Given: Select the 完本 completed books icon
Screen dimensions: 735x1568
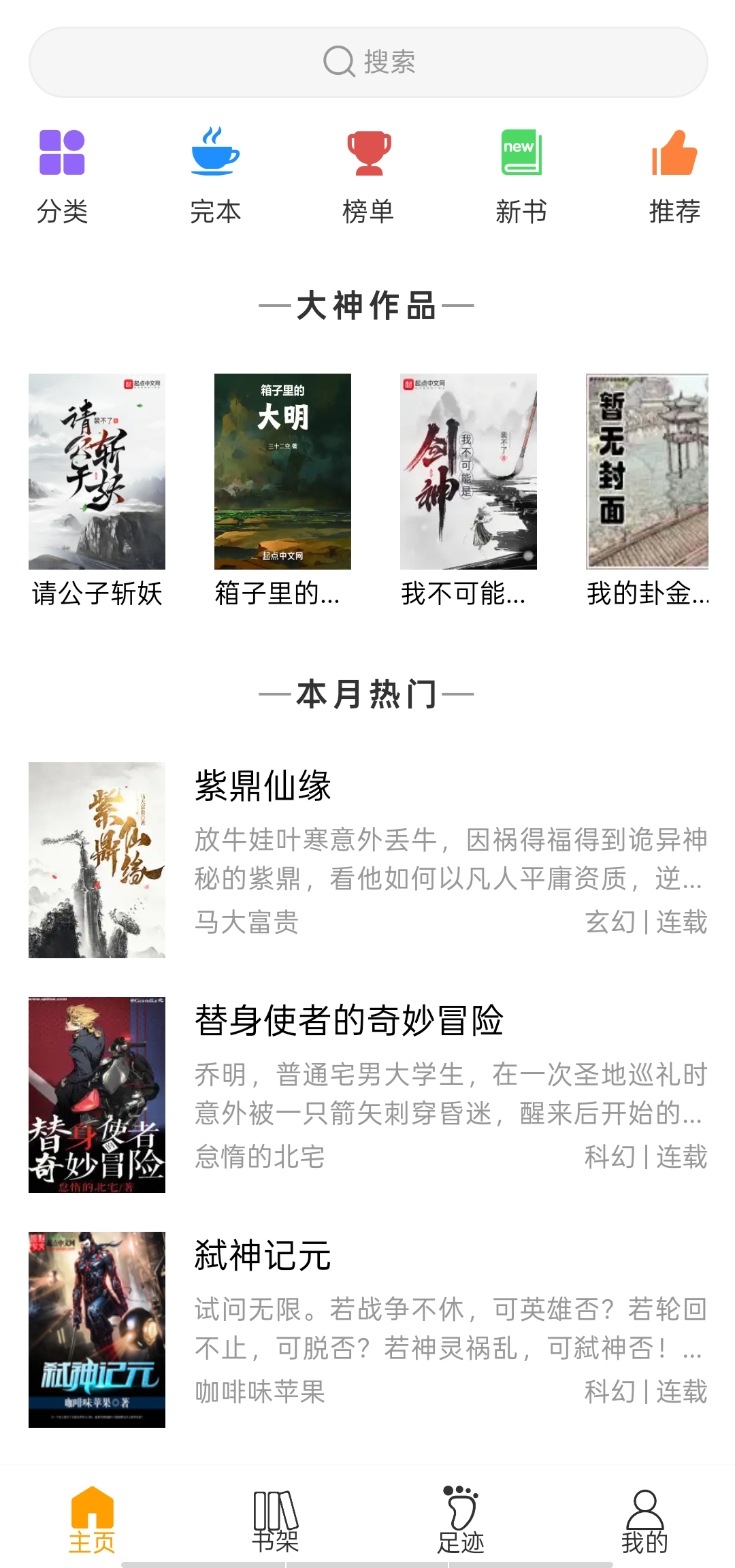Looking at the screenshot, I should click(x=214, y=152).
